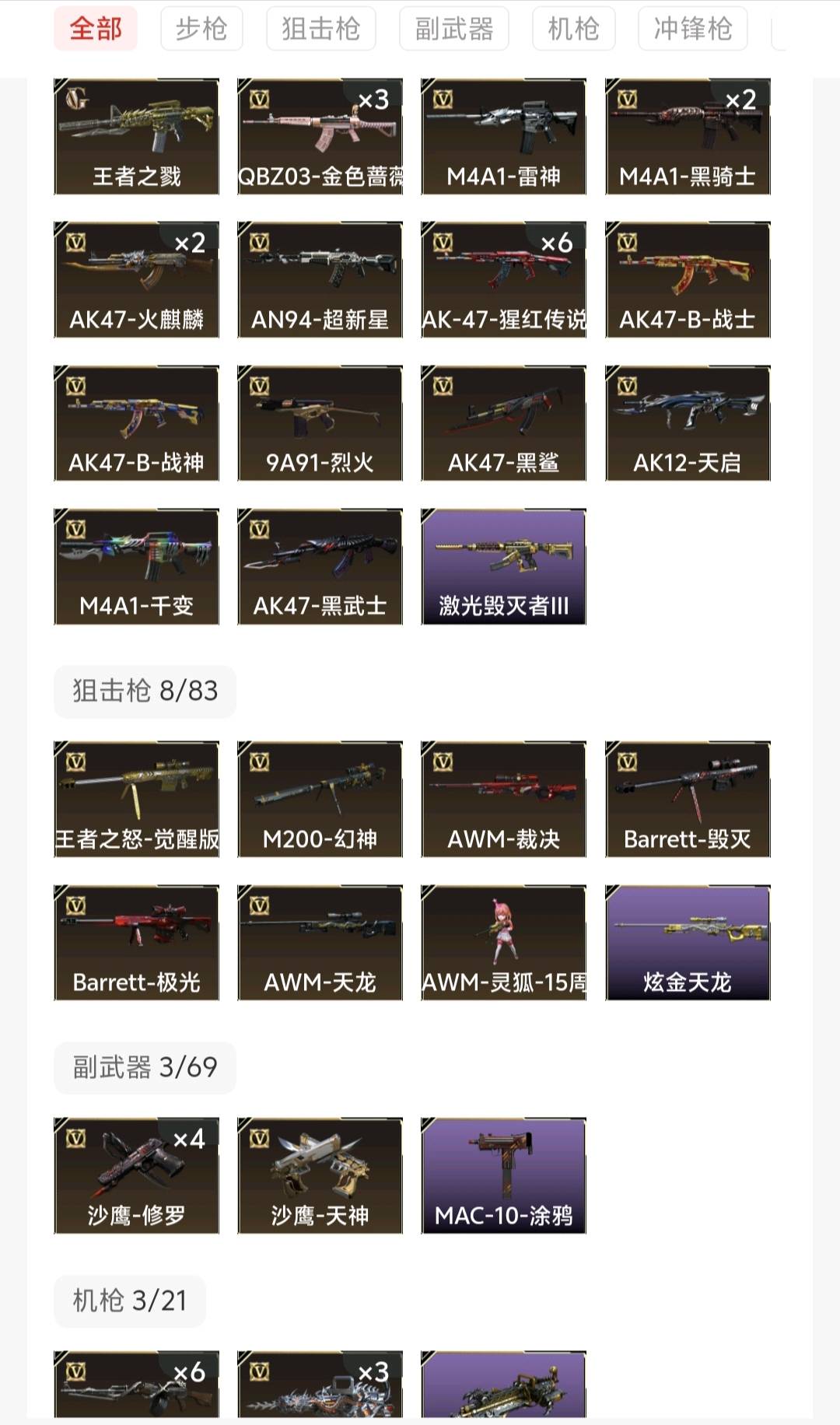Open the 王者之戮 weapon tile
This screenshot has width=840, height=1425.
136,137
